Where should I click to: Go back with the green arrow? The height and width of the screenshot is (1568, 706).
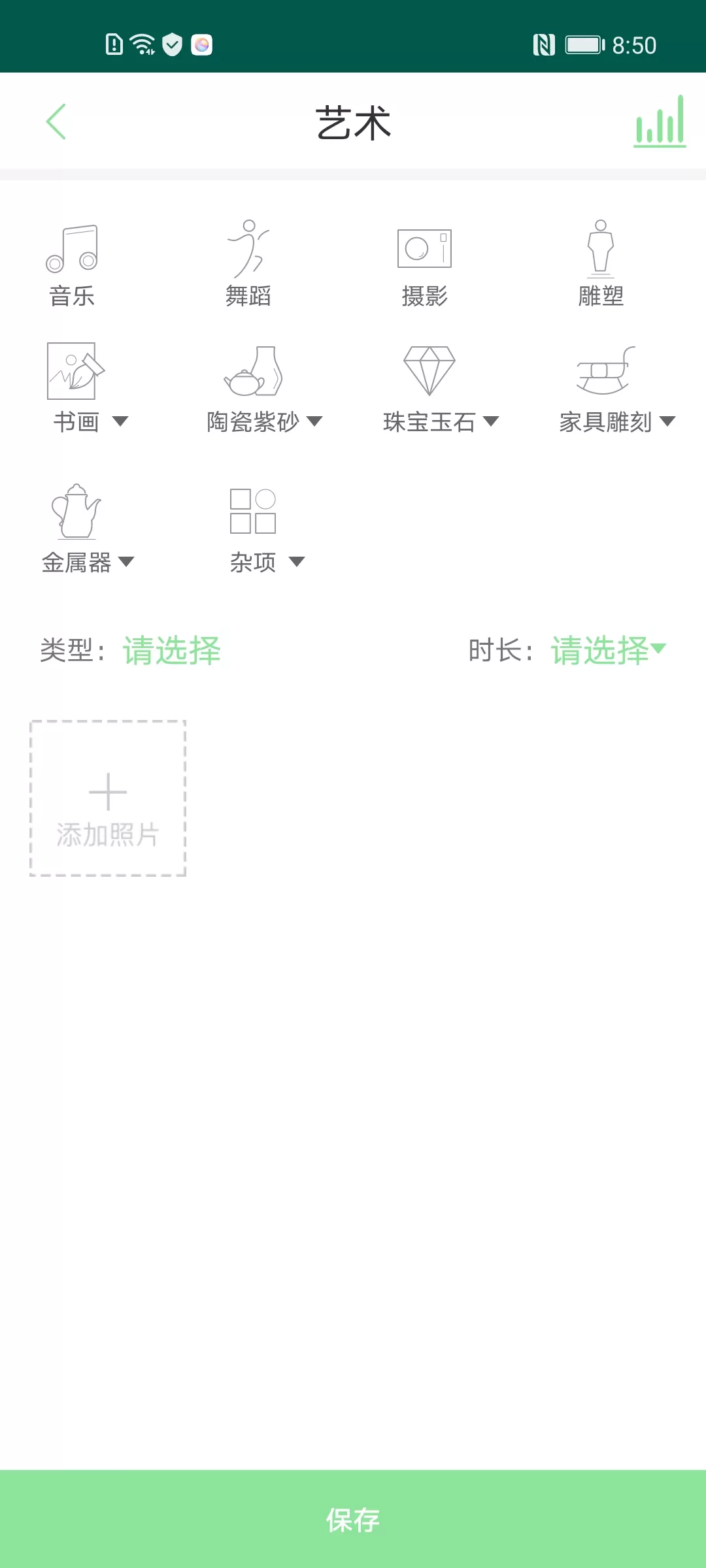(x=56, y=122)
